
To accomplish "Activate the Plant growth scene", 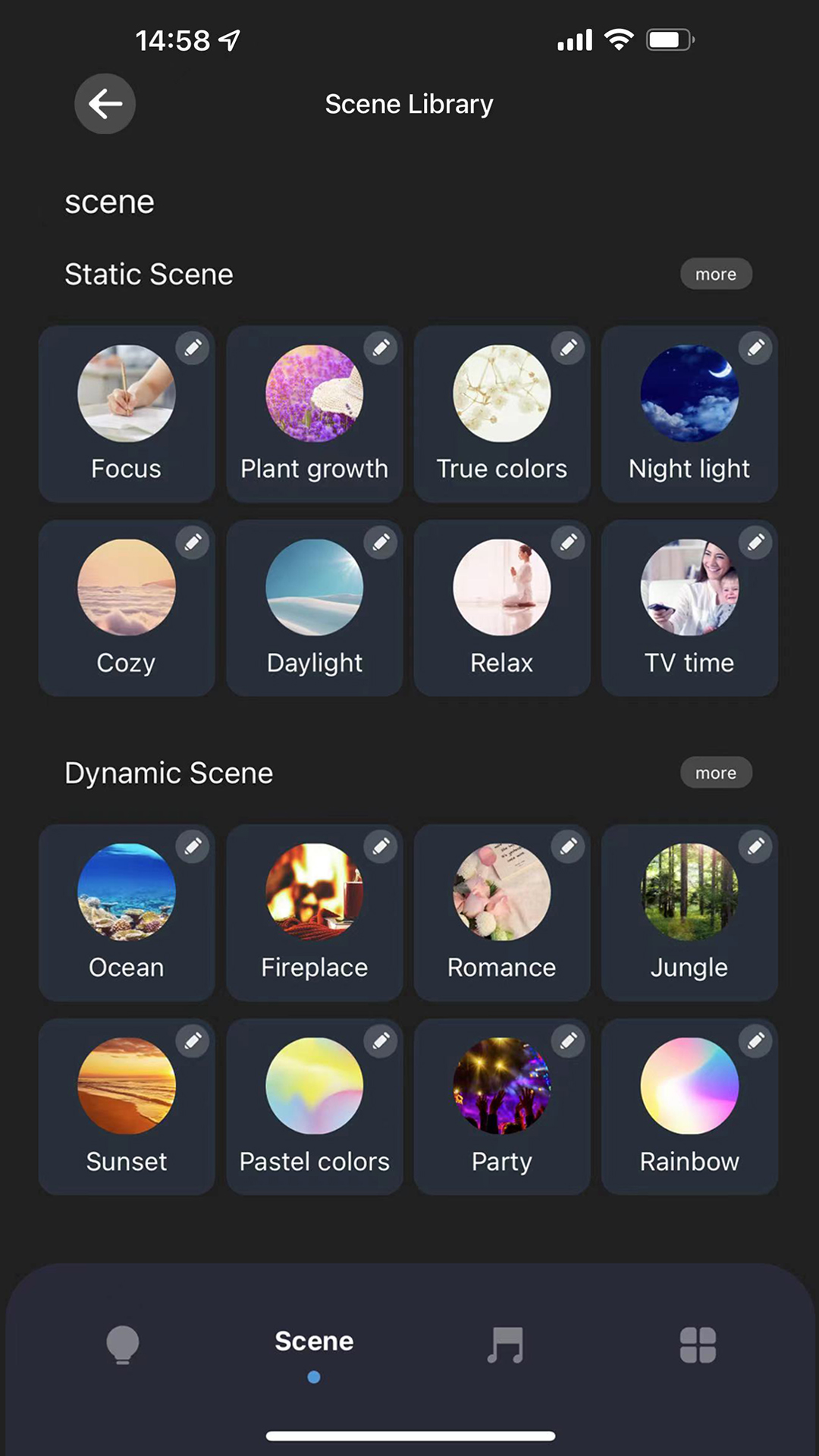I will [314, 413].
